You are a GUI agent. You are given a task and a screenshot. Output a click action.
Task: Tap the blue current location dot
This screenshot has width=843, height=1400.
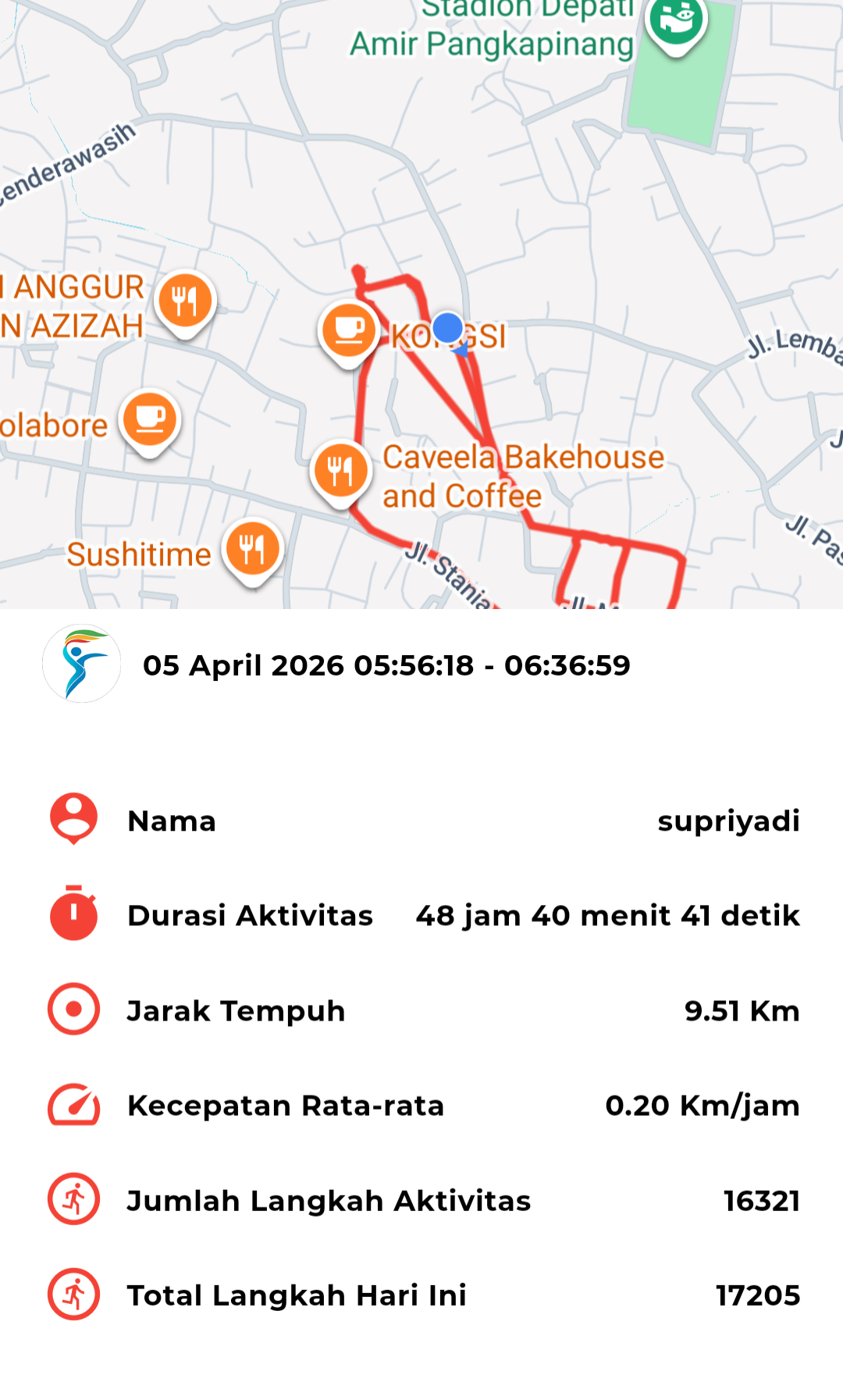448,328
